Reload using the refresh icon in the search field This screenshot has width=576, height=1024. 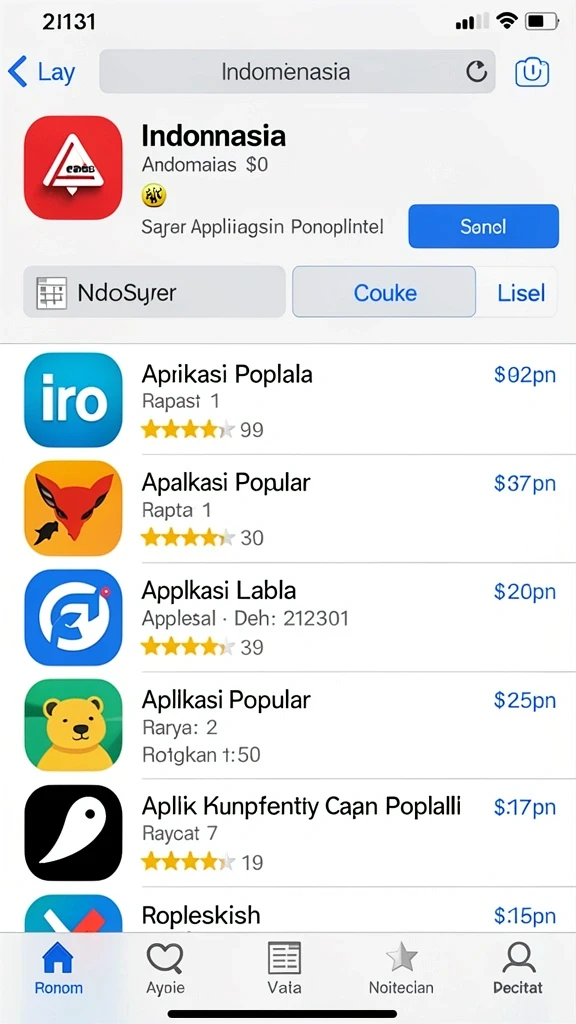[x=476, y=71]
